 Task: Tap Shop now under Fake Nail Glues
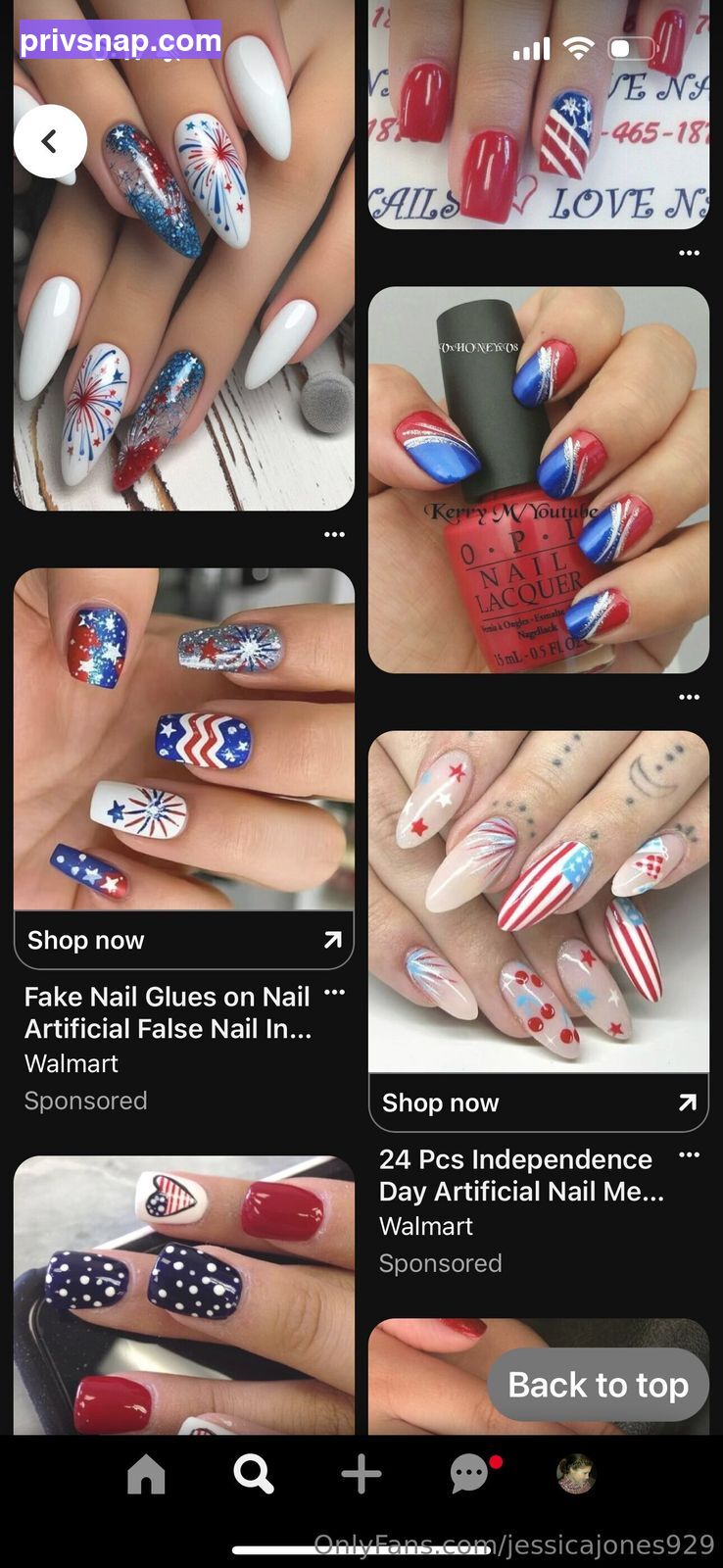pyautogui.click(x=184, y=940)
